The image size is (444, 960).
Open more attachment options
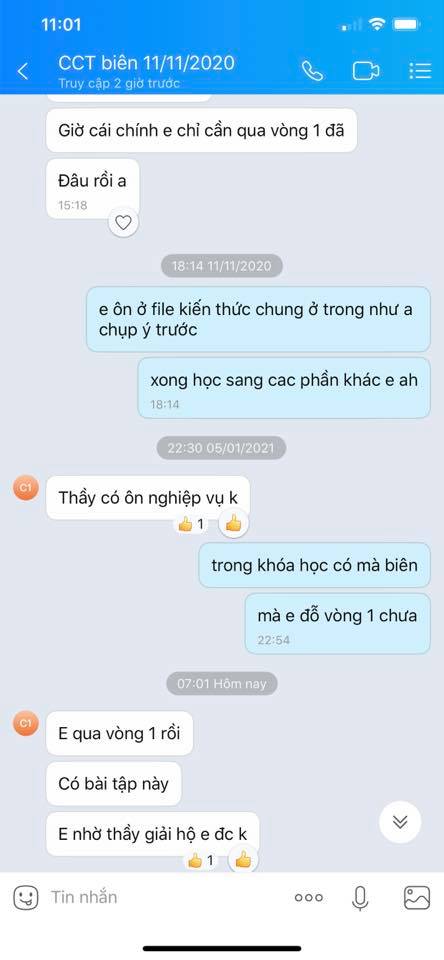pos(309,898)
